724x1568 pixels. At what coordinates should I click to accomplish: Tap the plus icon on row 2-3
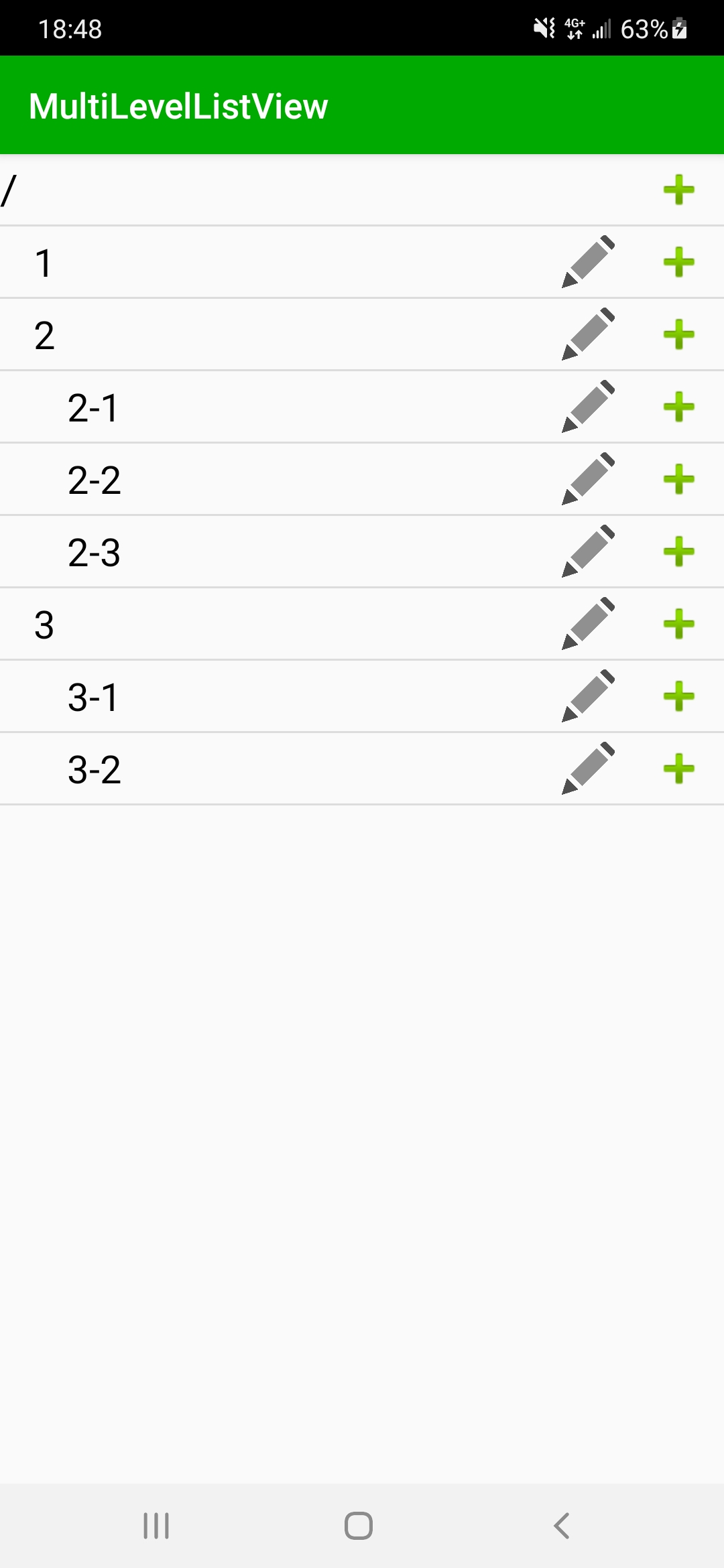(678, 551)
